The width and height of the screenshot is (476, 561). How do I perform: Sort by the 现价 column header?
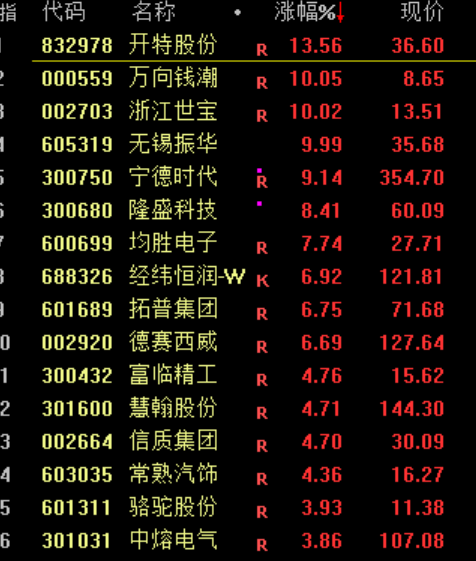pyautogui.click(x=422, y=11)
